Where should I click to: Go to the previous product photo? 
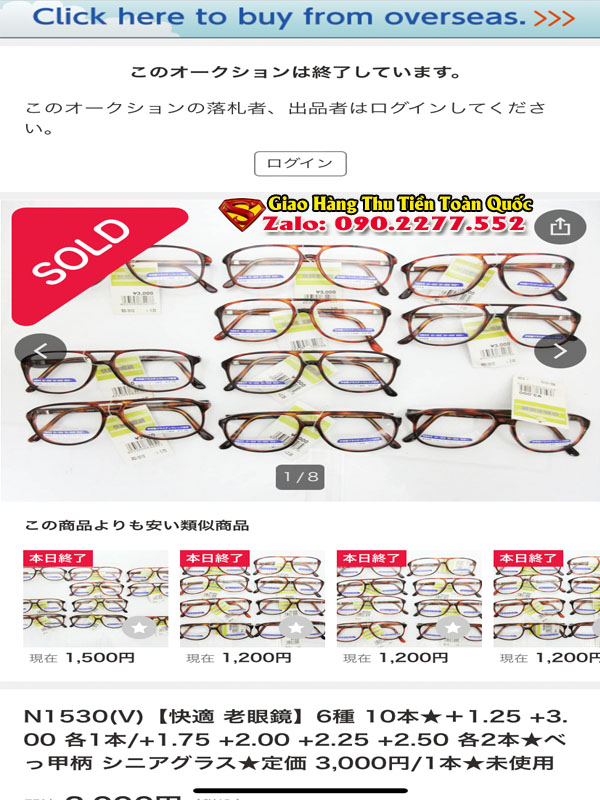[41, 351]
